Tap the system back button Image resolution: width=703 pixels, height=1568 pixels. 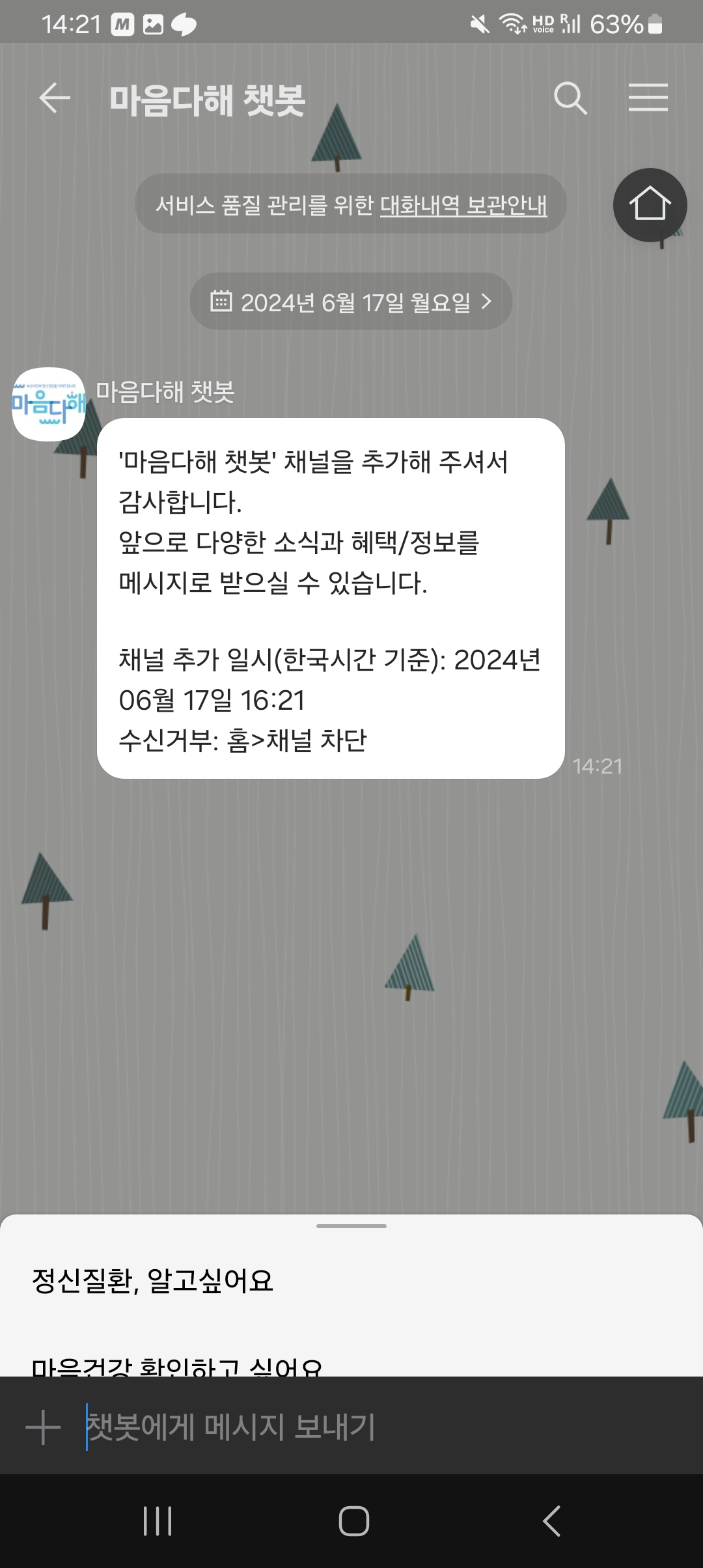coord(551,1521)
